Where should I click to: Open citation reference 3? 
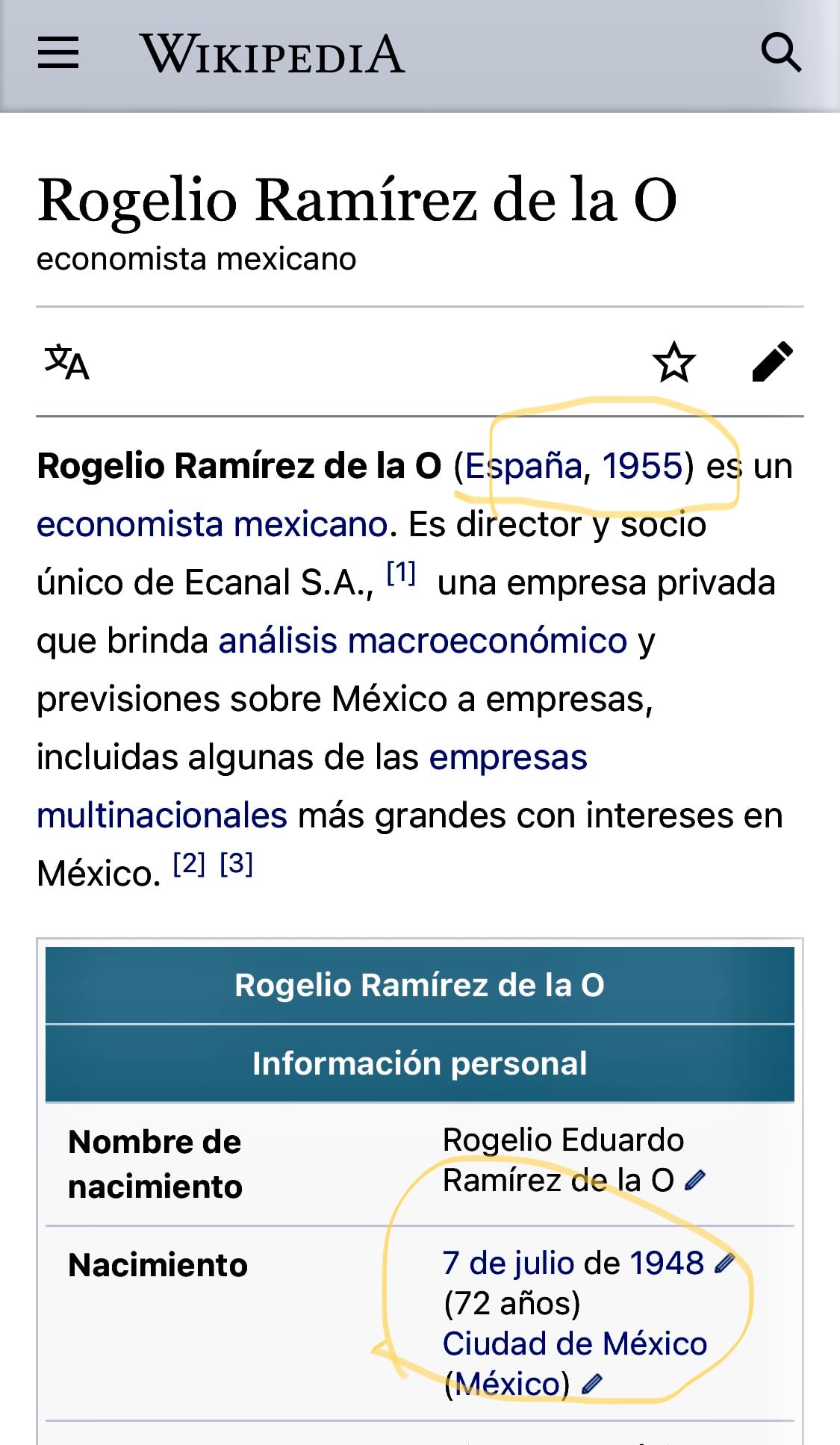coord(237,865)
